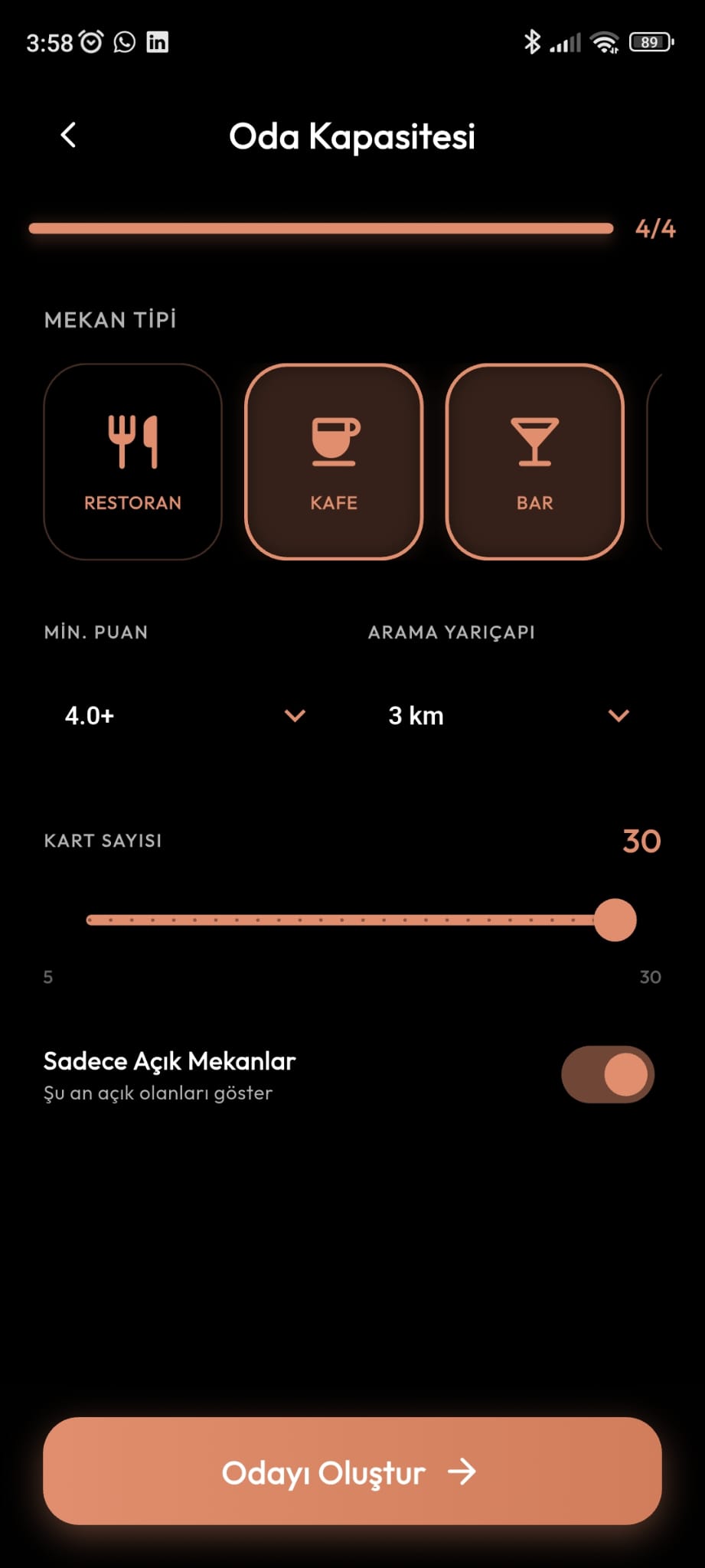The width and height of the screenshot is (705, 1568).
Task: Select the Restoran venue type
Action: point(132,462)
